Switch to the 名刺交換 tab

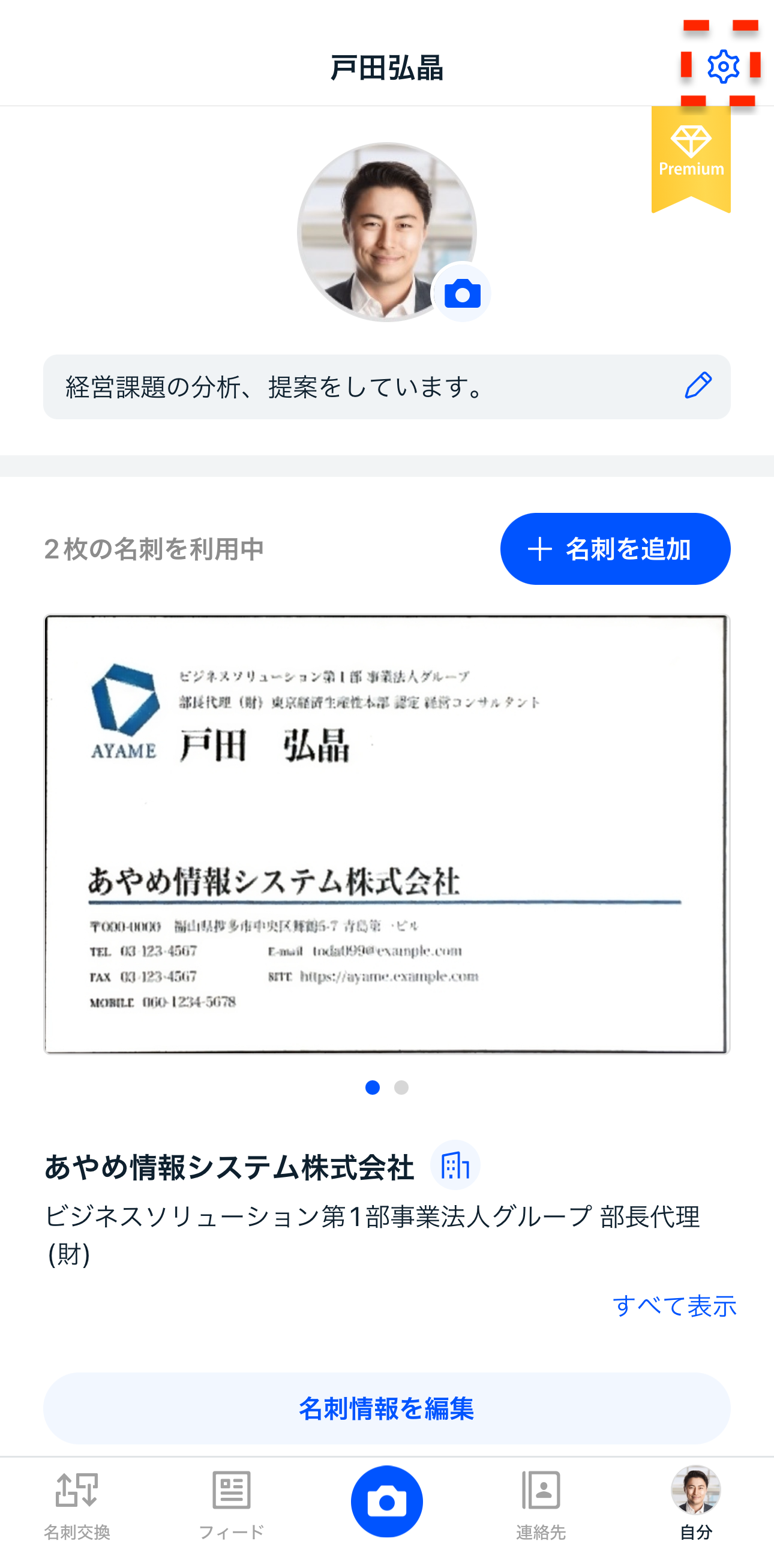pyautogui.click(x=77, y=1504)
